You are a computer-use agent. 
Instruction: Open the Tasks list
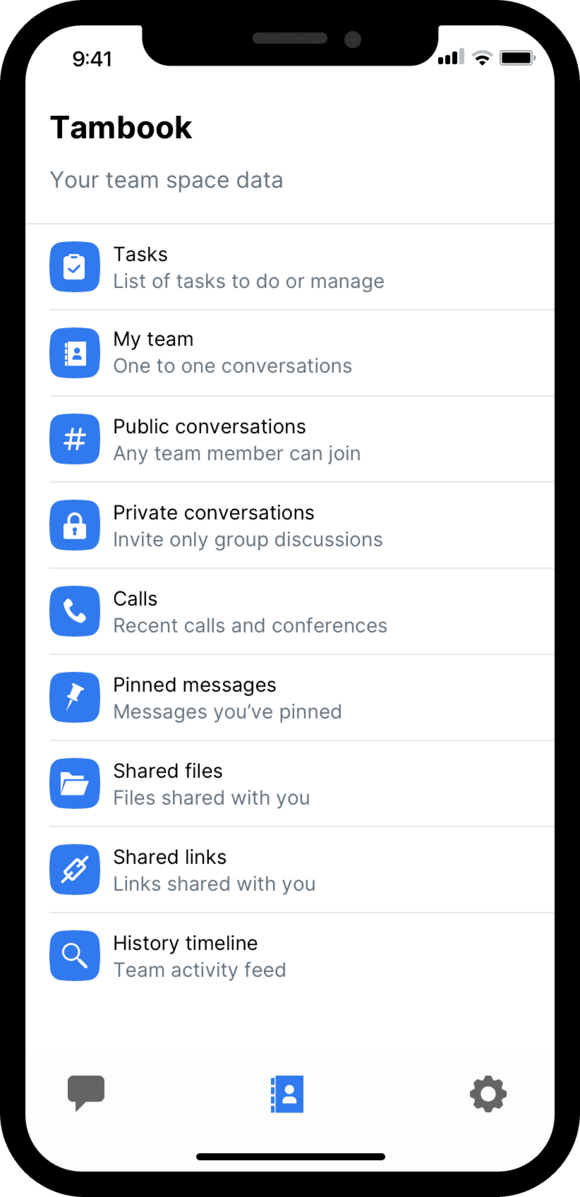[290, 267]
